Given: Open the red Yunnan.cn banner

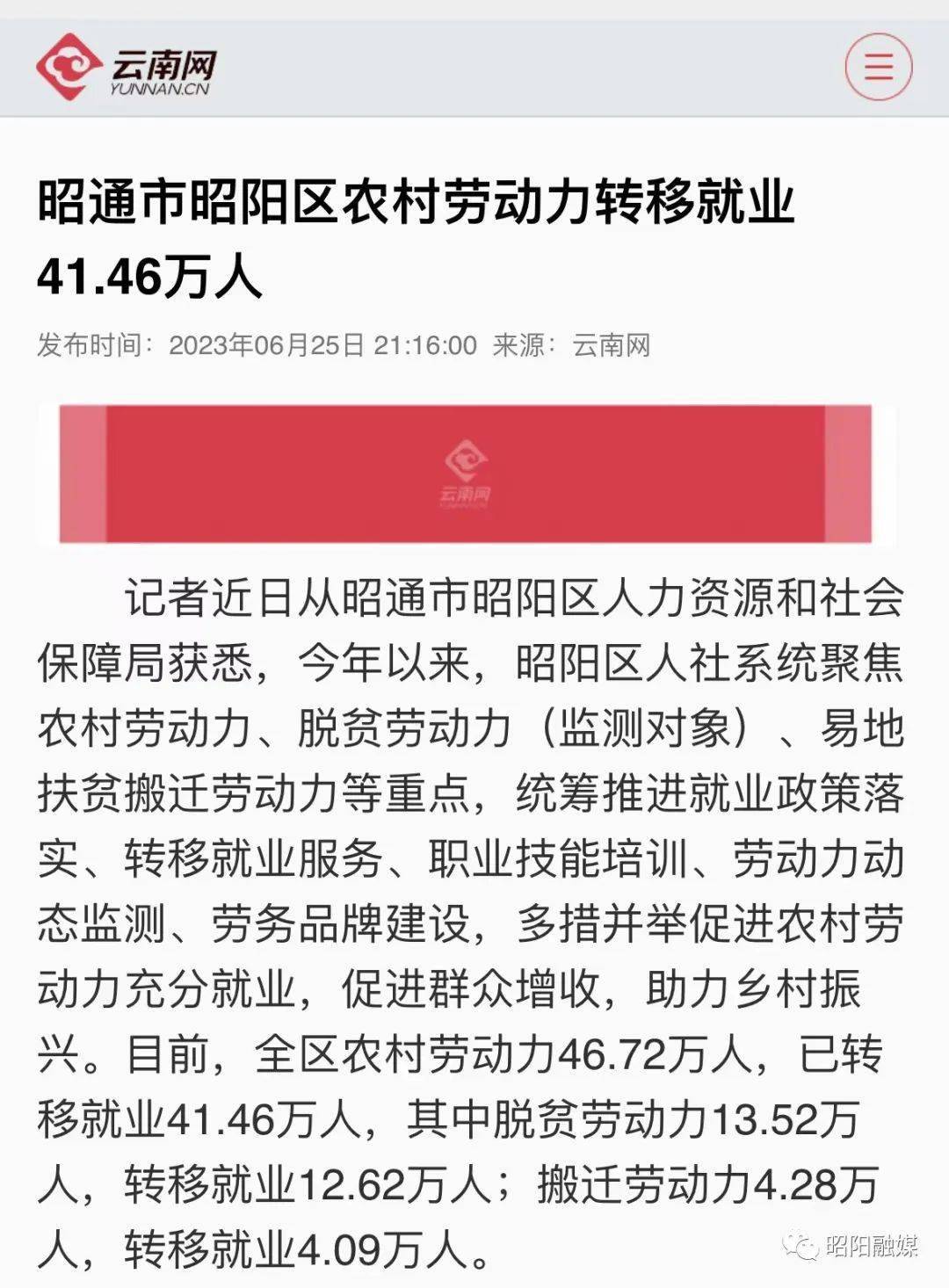Looking at the screenshot, I should coord(466,474).
